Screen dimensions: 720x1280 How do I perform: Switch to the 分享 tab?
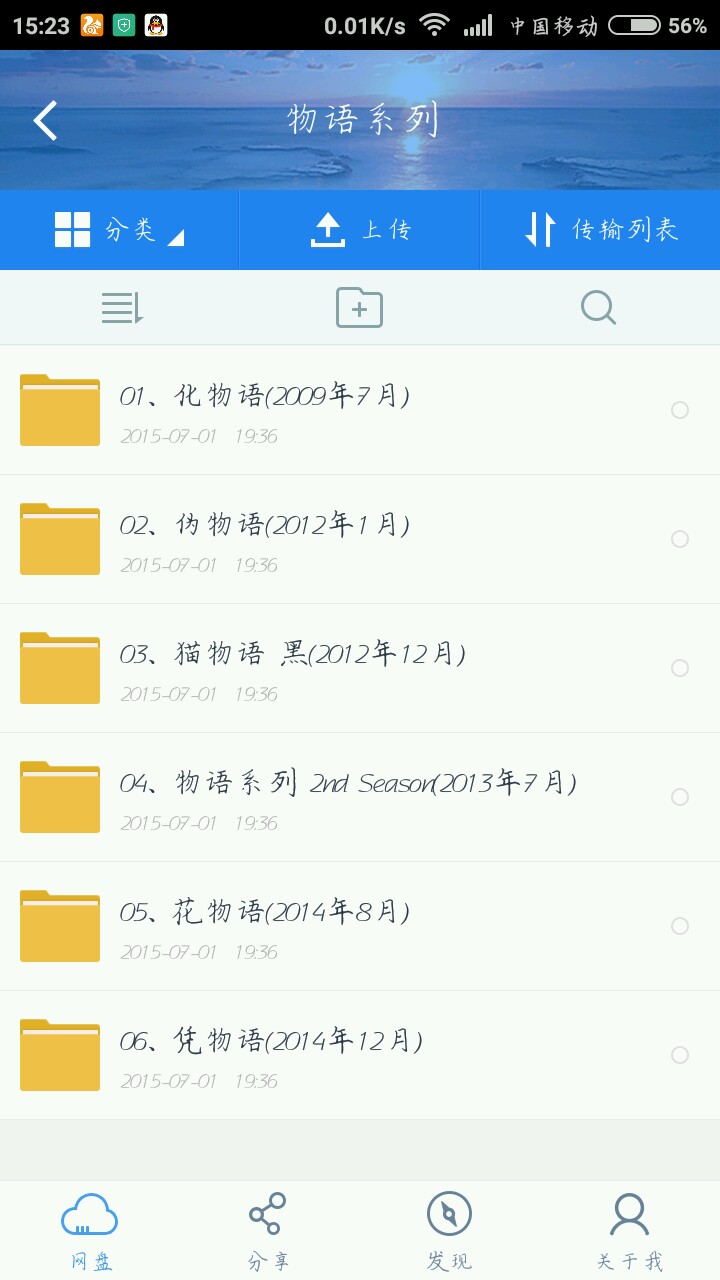tap(268, 1231)
